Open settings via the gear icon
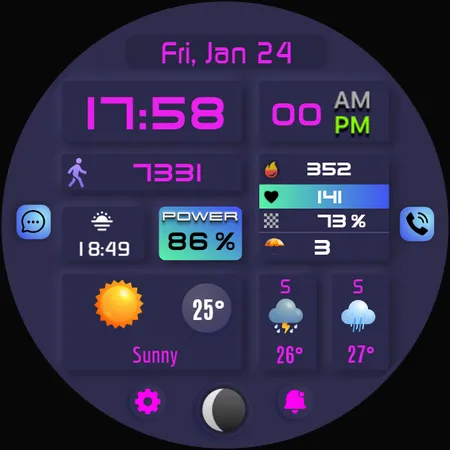The width and height of the screenshot is (450, 450). [148, 401]
